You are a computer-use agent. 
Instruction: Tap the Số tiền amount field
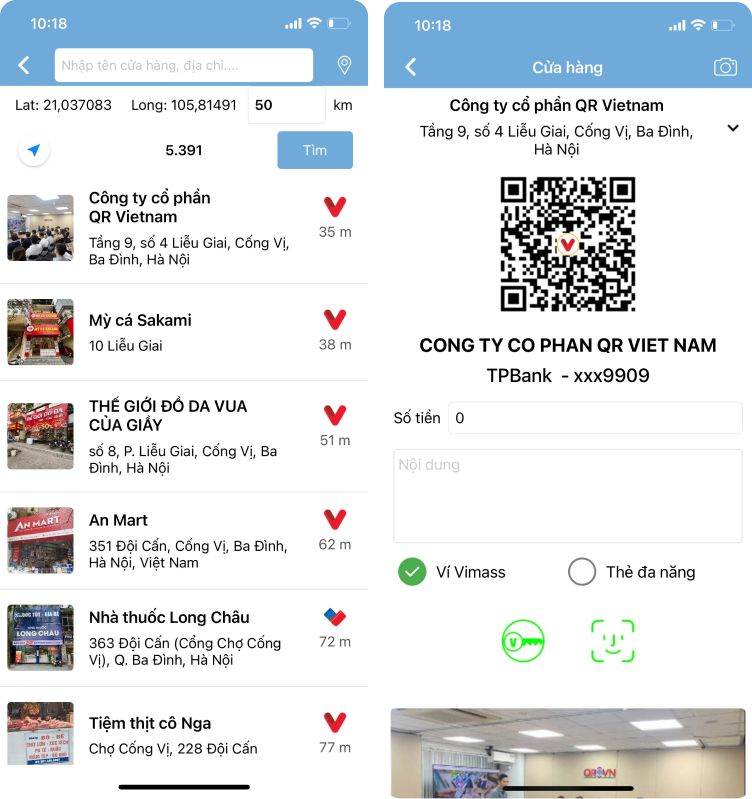594,418
